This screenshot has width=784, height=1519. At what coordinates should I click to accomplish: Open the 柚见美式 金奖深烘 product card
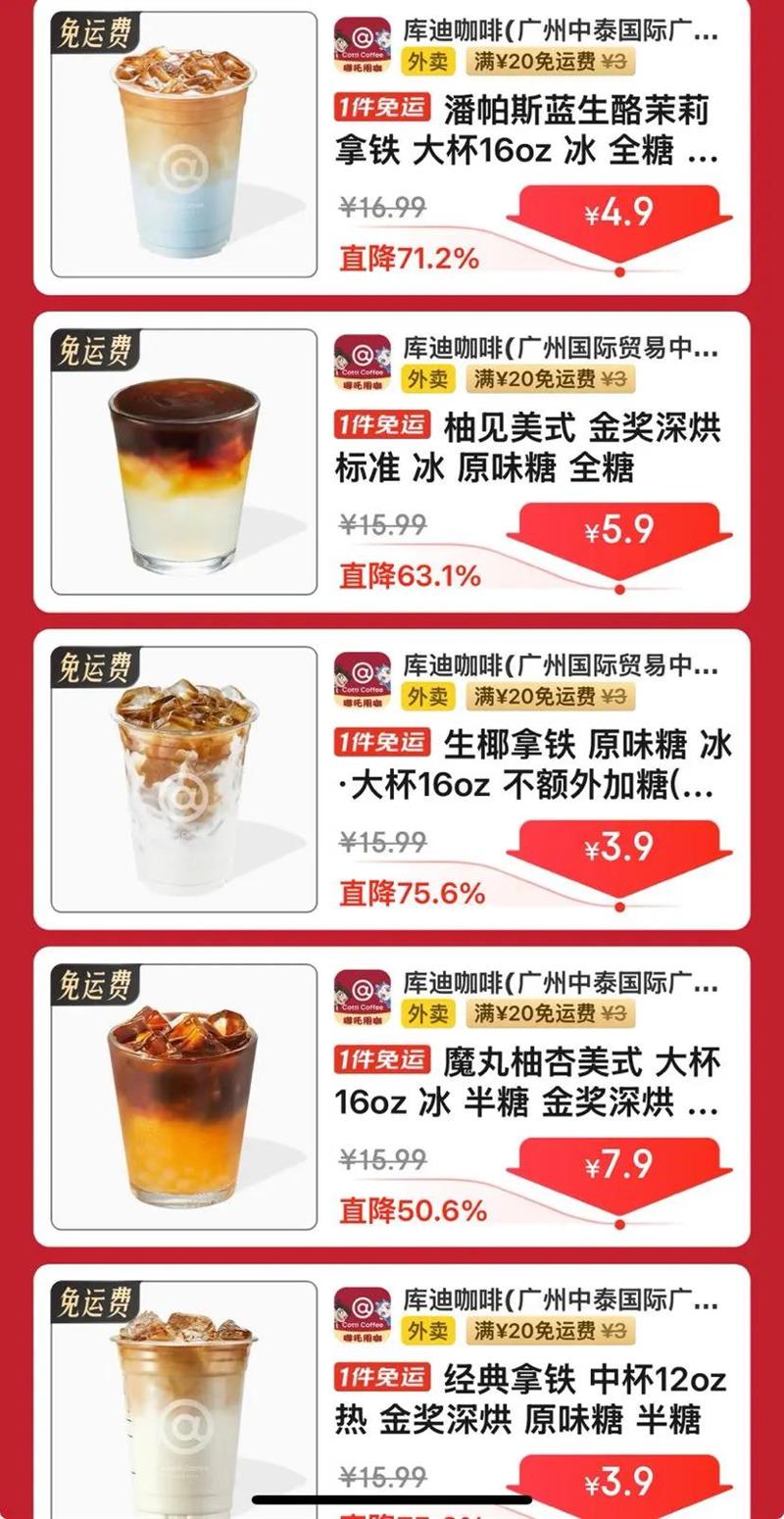coord(392,462)
